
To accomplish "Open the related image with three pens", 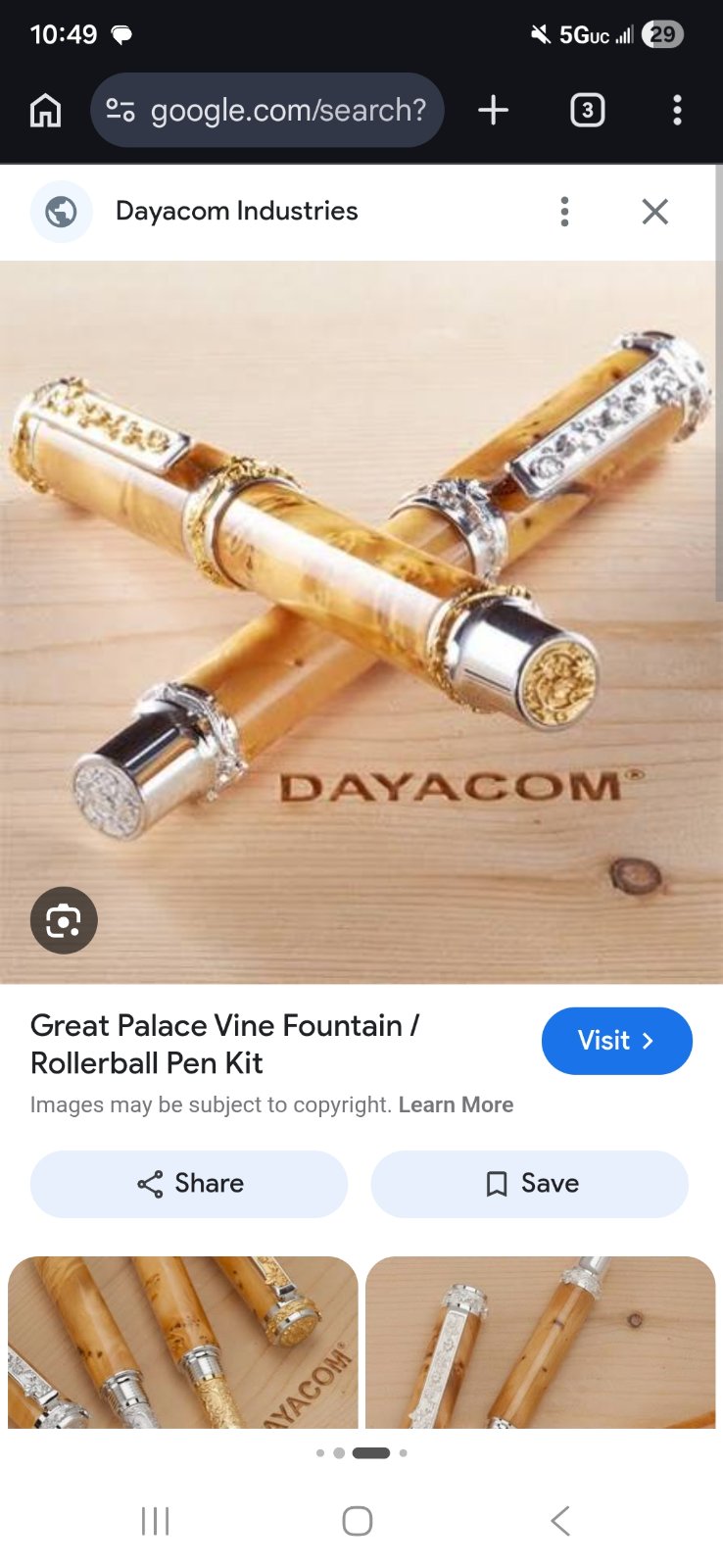I will [x=183, y=1342].
